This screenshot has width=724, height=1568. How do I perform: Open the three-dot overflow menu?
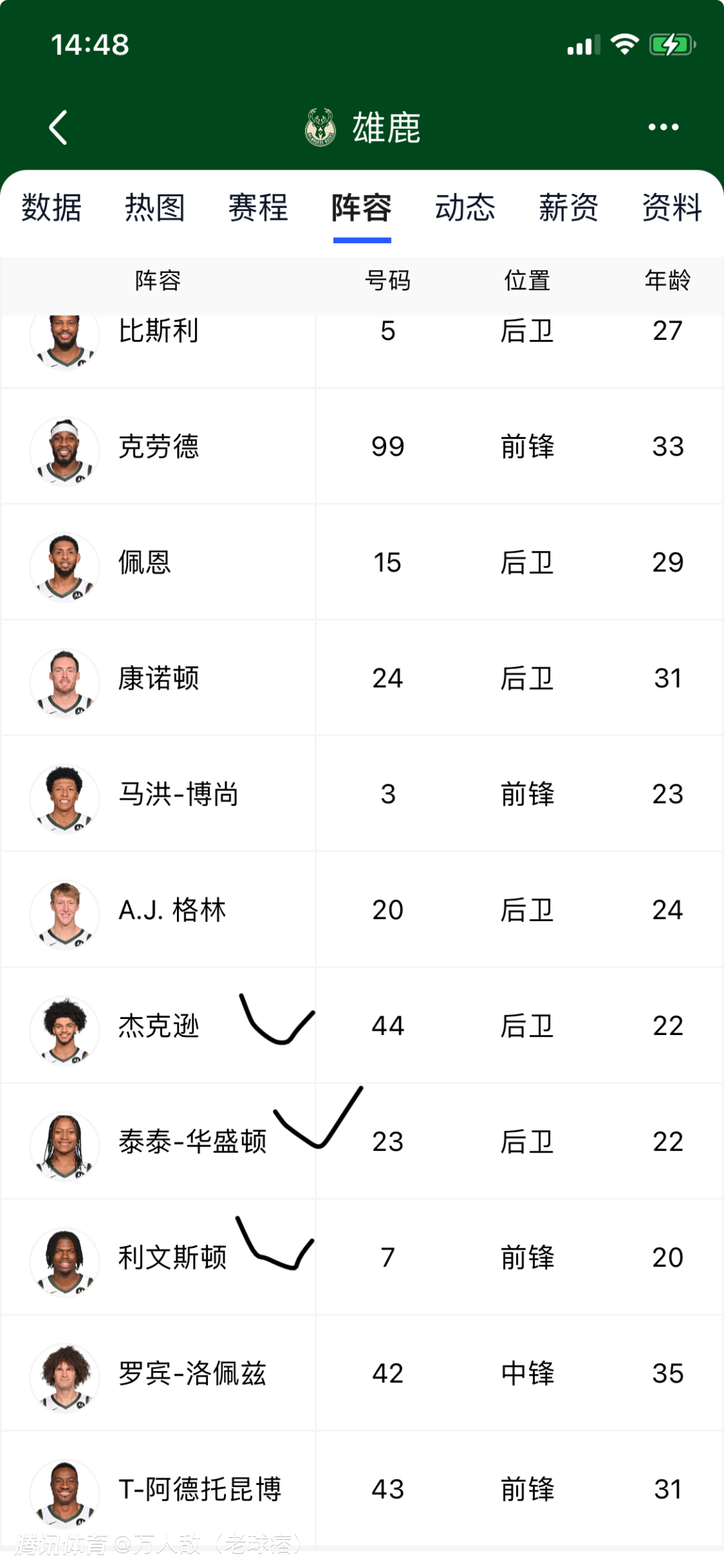pyautogui.click(x=663, y=127)
